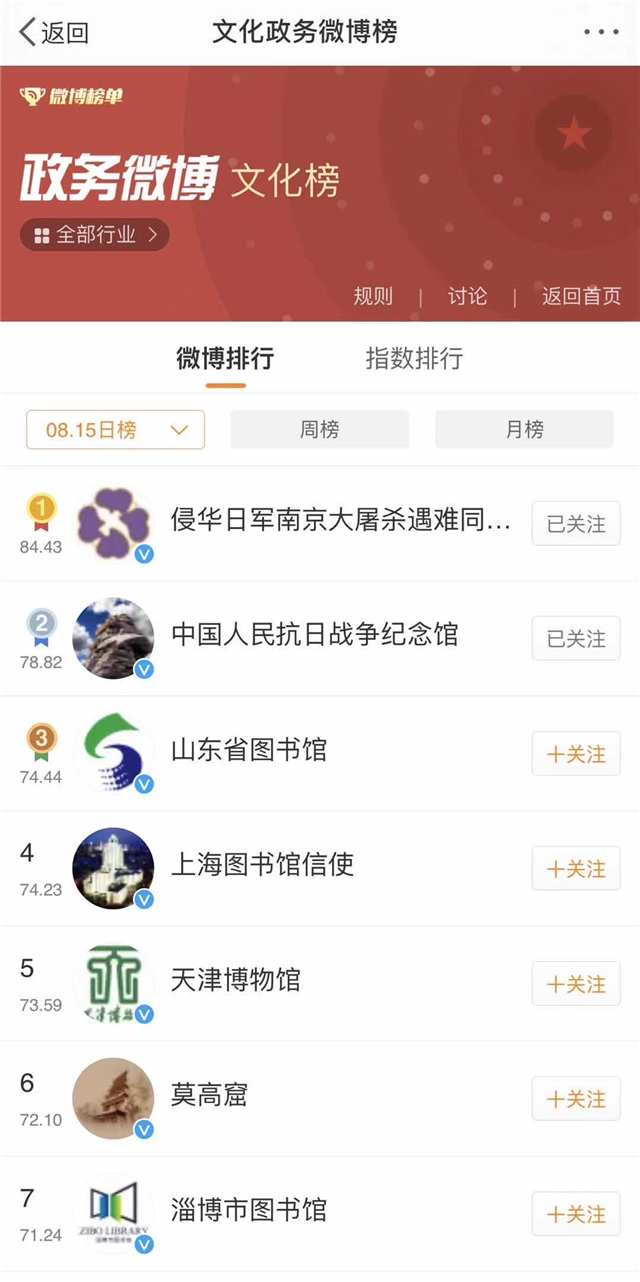The width and height of the screenshot is (640, 1282).
Task: Follow 淄博市图书馆
Action: (x=576, y=1214)
